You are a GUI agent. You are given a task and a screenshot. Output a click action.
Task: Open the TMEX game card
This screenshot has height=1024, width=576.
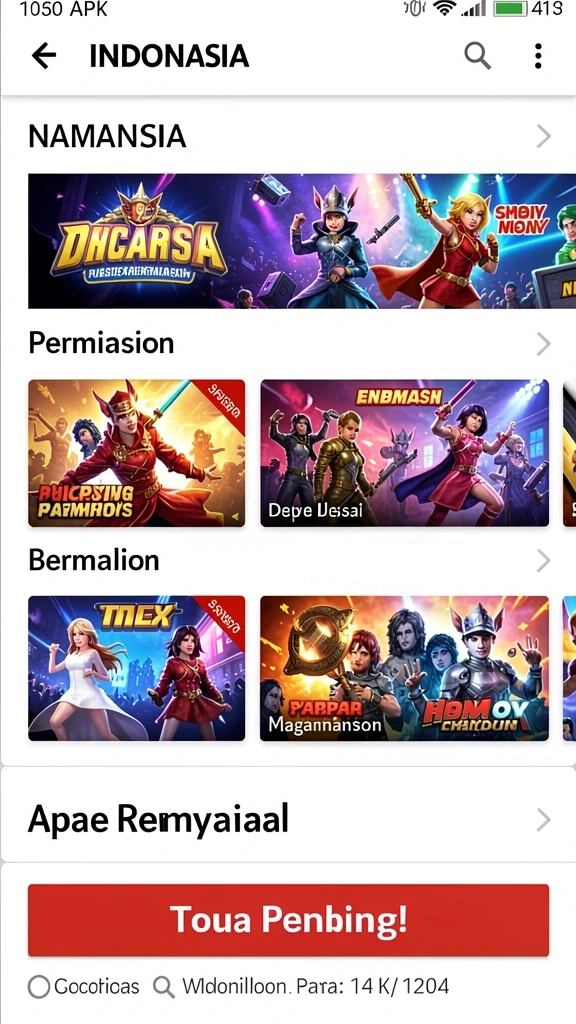(x=136, y=668)
